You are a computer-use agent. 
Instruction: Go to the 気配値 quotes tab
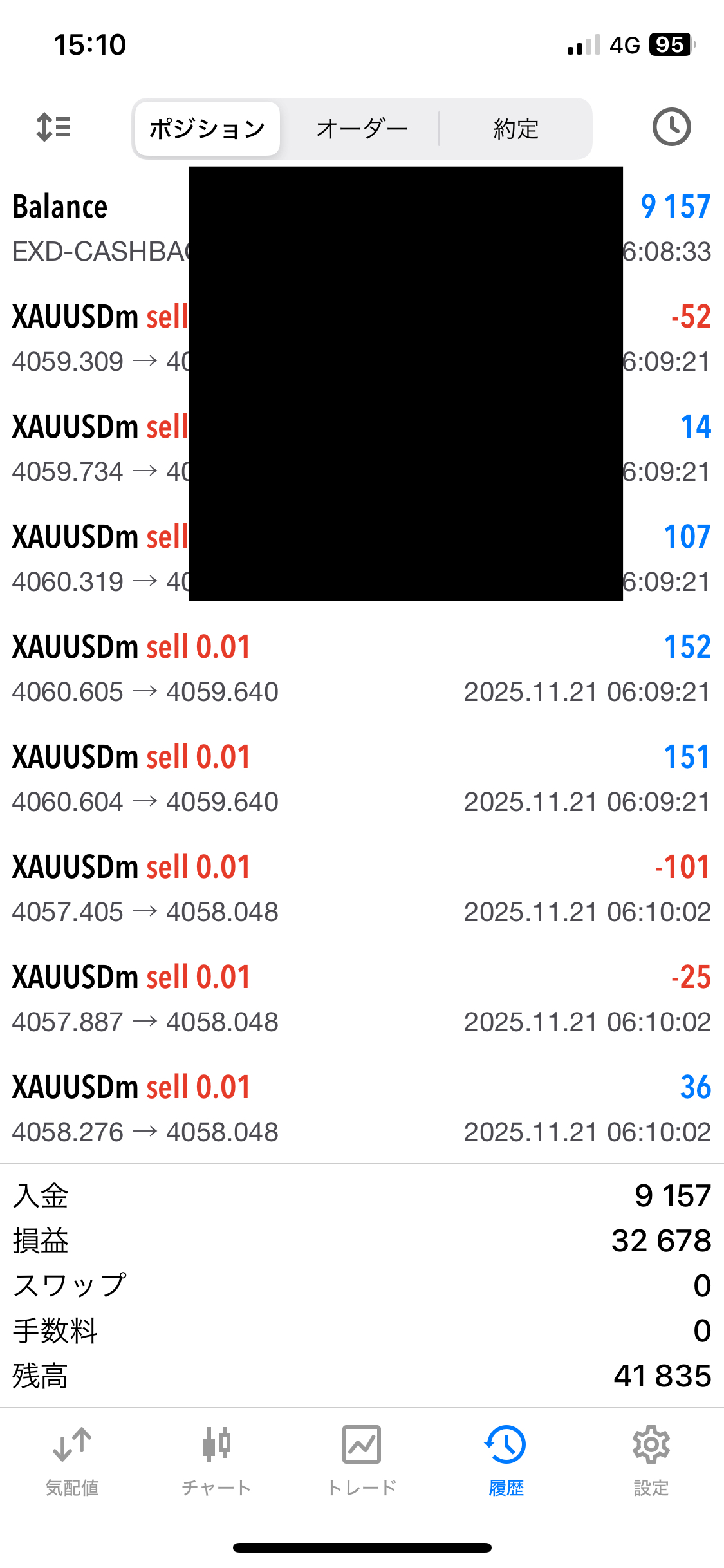(x=72, y=1460)
